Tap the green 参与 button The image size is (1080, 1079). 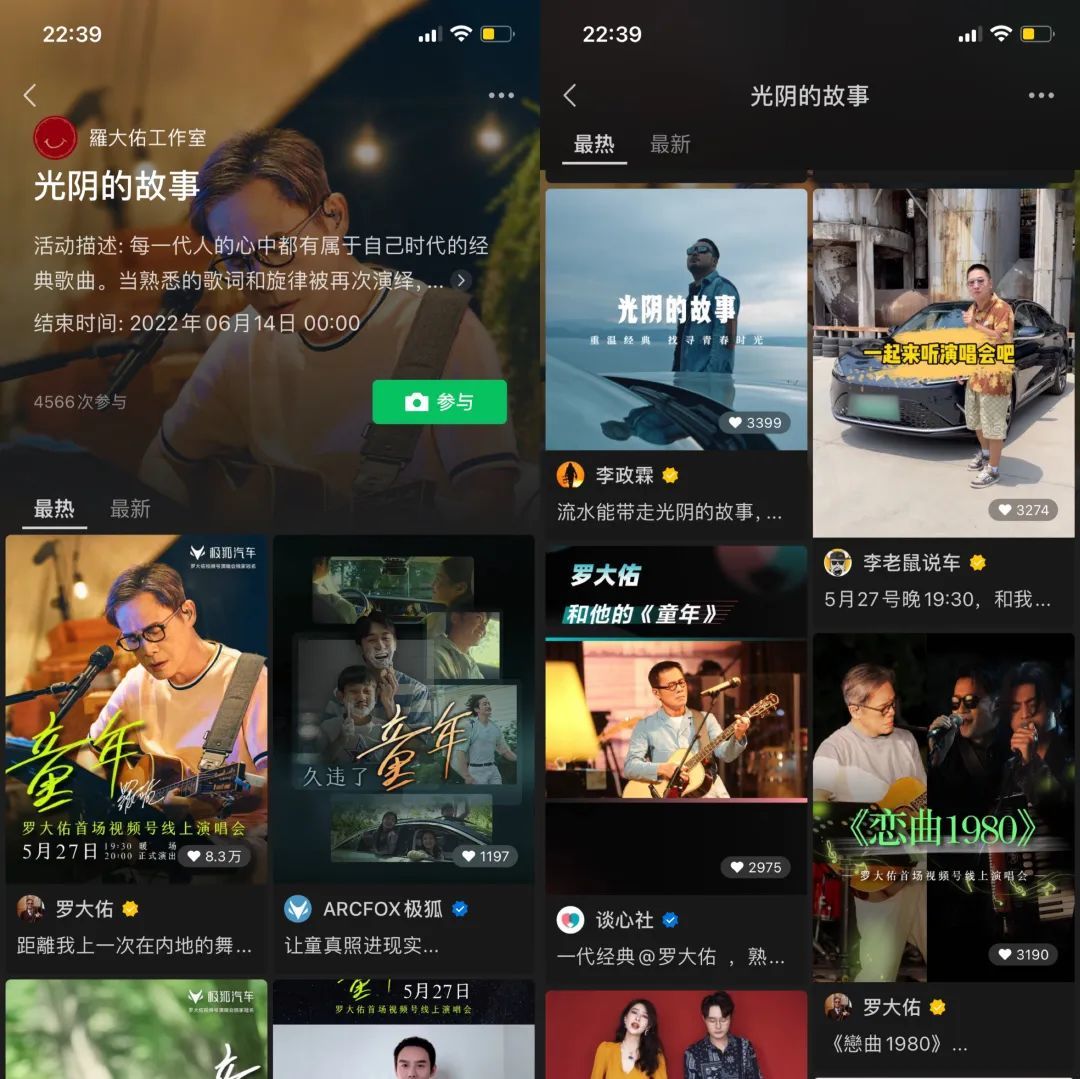pos(439,402)
